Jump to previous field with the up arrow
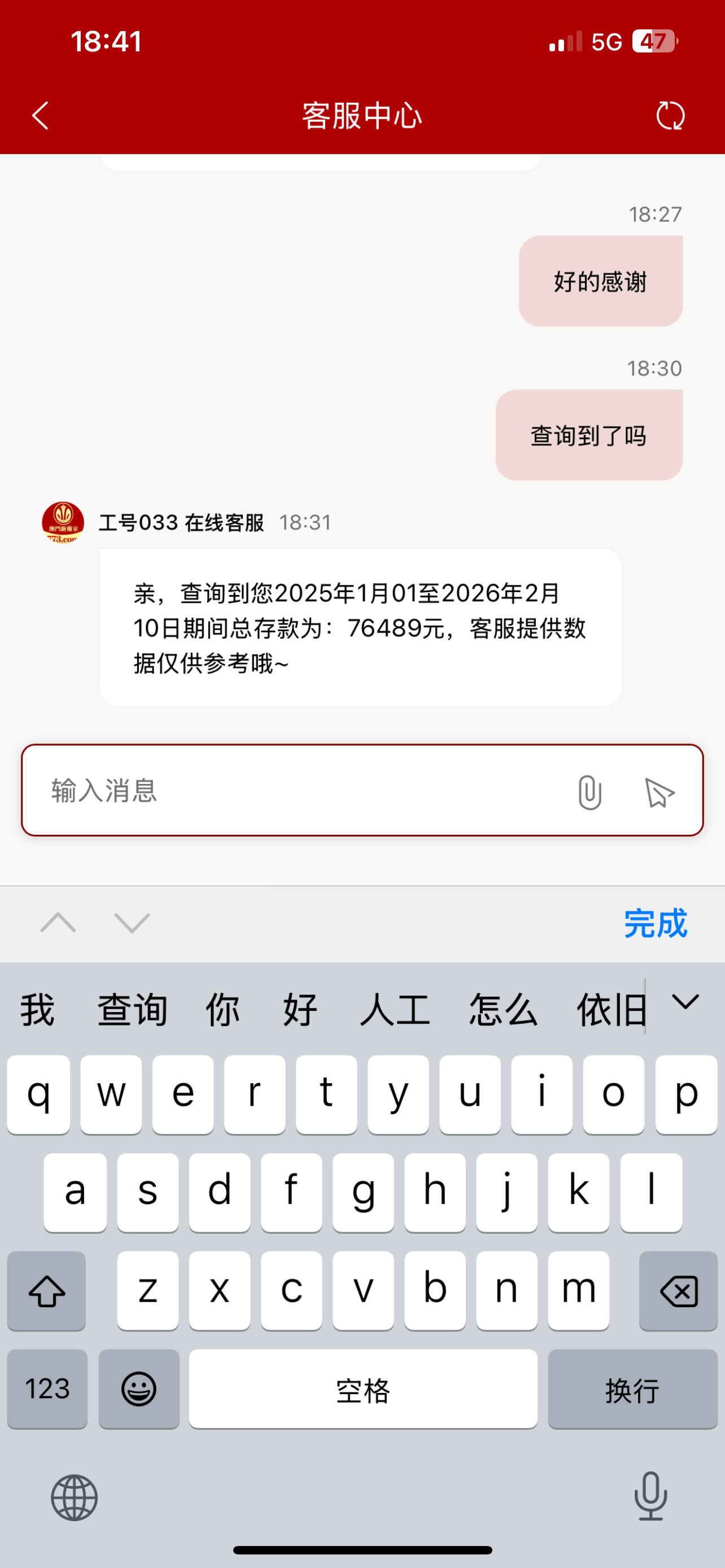The height and width of the screenshot is (1568, 725). point(58,923)
